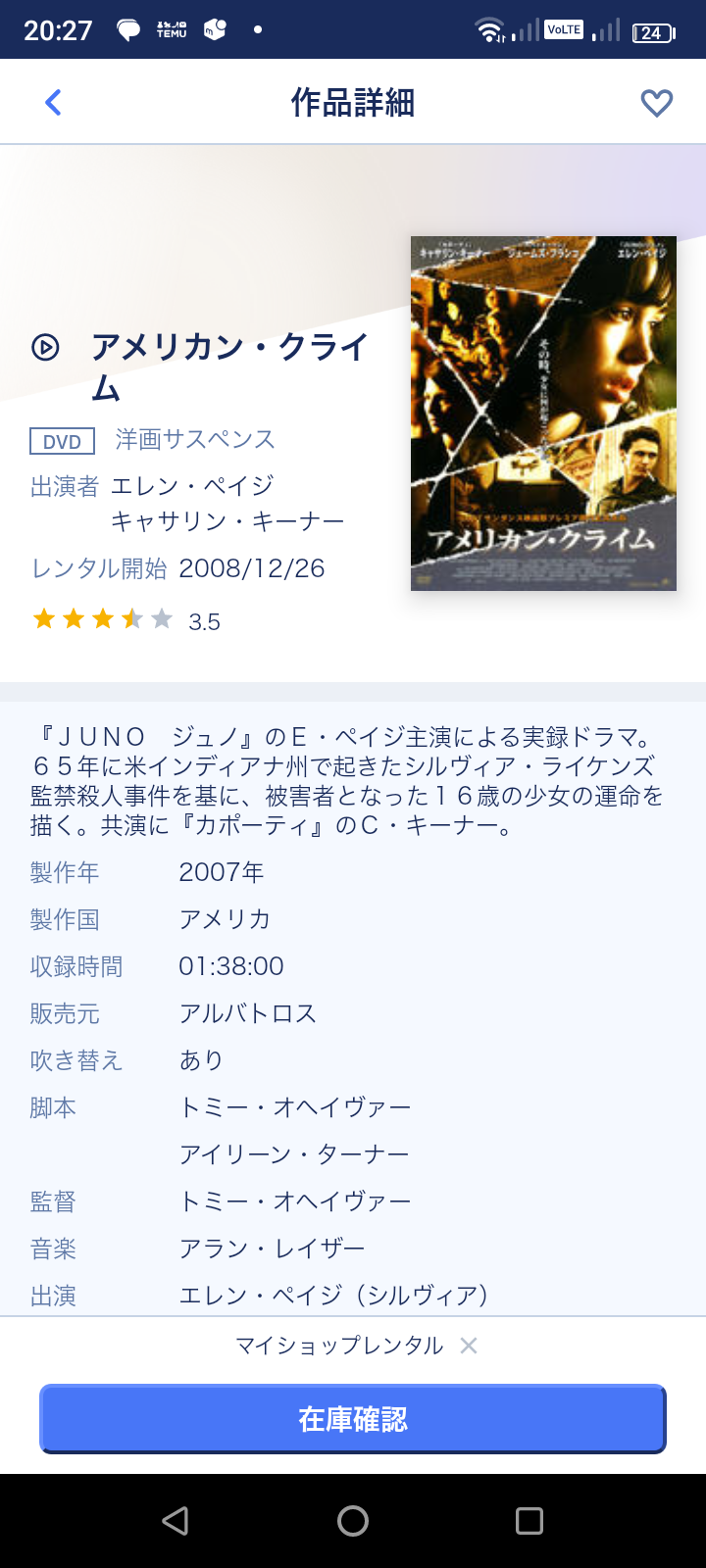Open the 洋画サスペンス genre link
Viewport: 706px width, 1568px height.
click(x=195, y=439)
